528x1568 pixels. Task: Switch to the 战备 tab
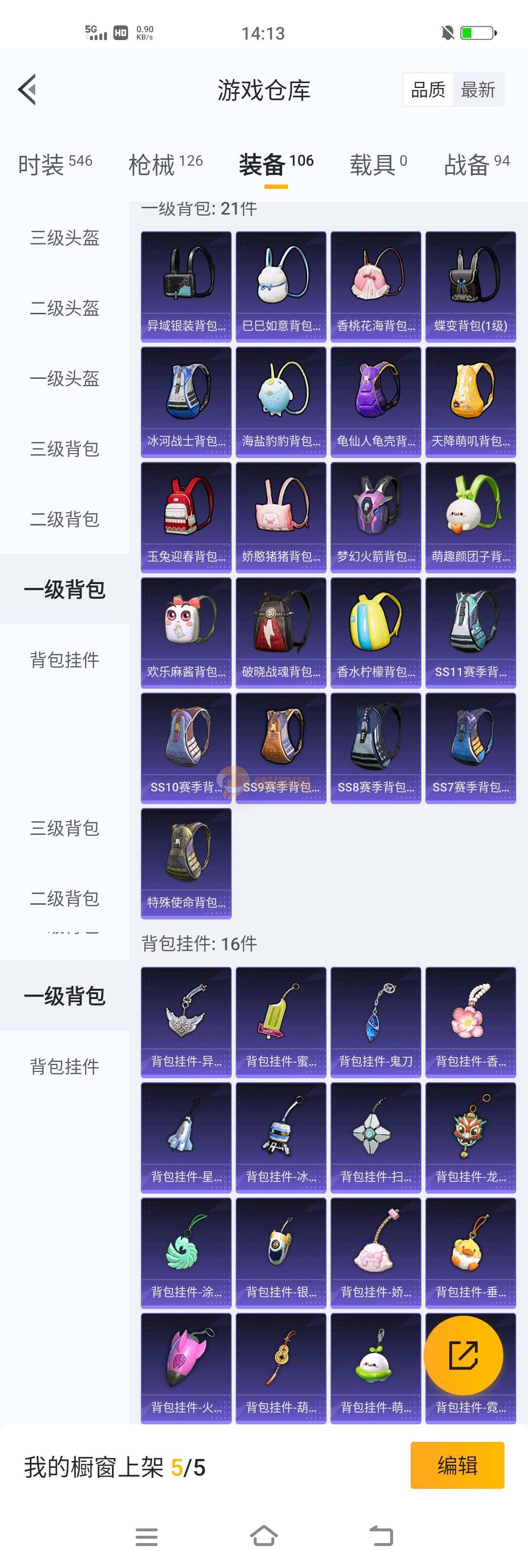pyautogui.click(x=476, y=164)
